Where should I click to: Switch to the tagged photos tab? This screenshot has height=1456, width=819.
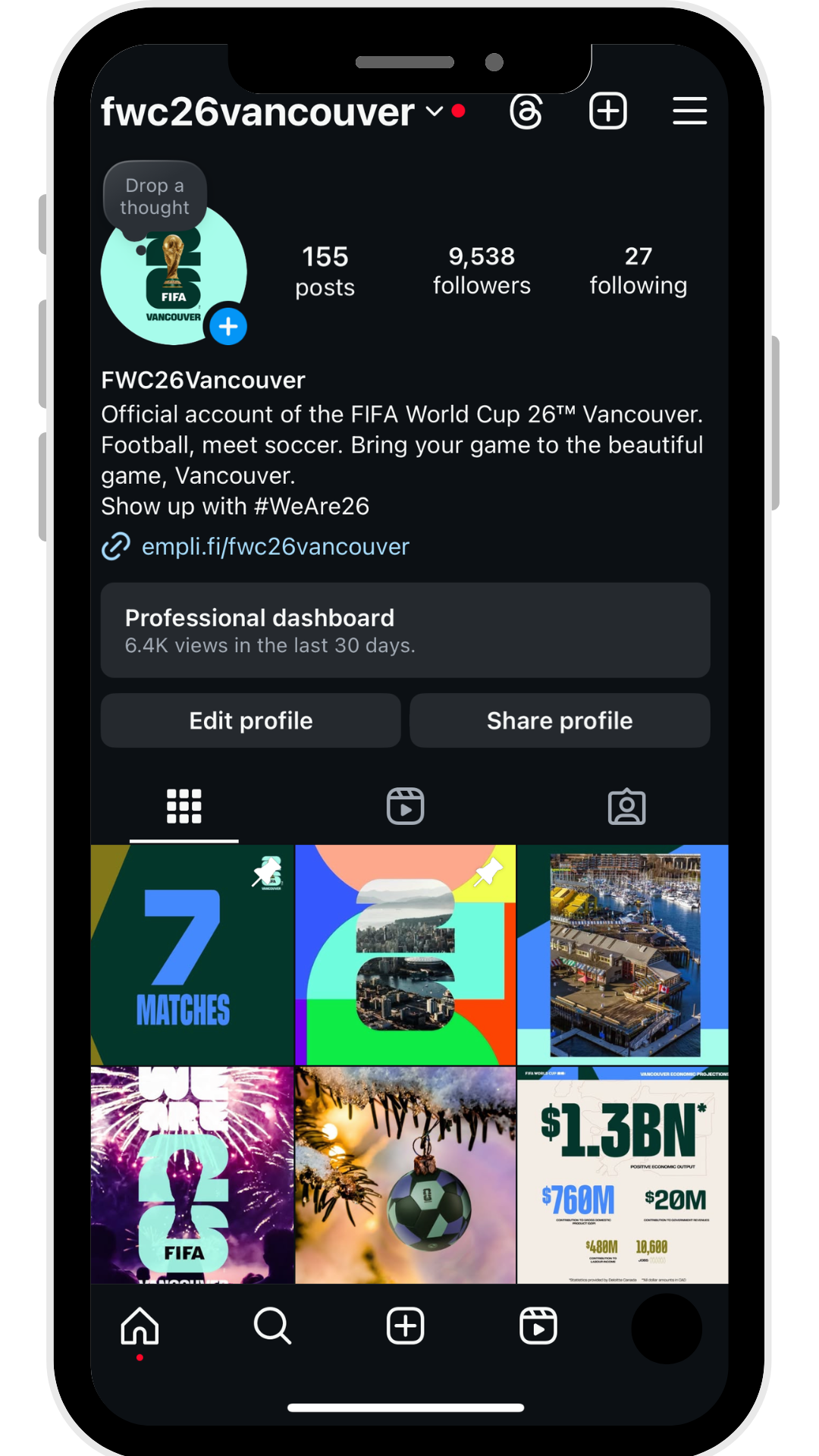click(626, 806)
